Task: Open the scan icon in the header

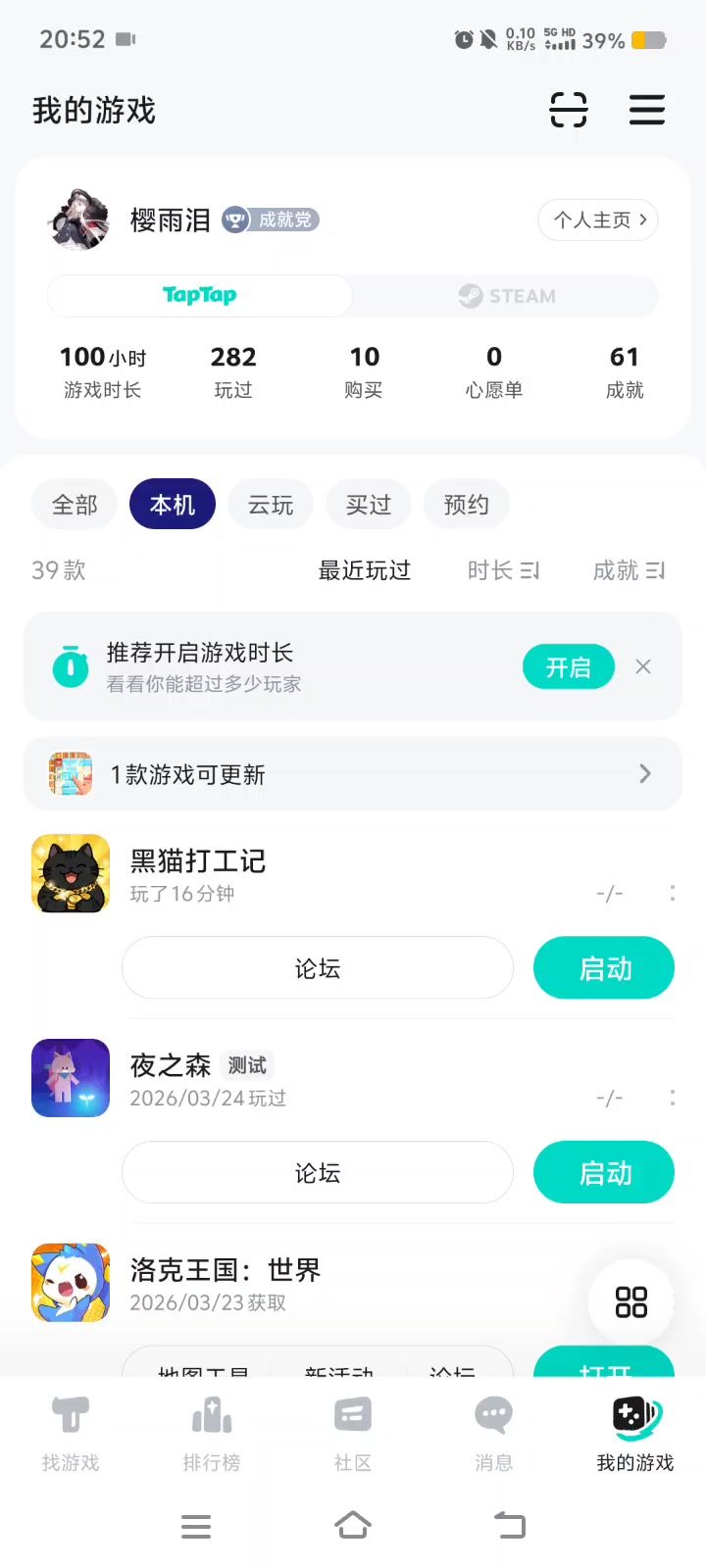Action: [x=569, y=110]
